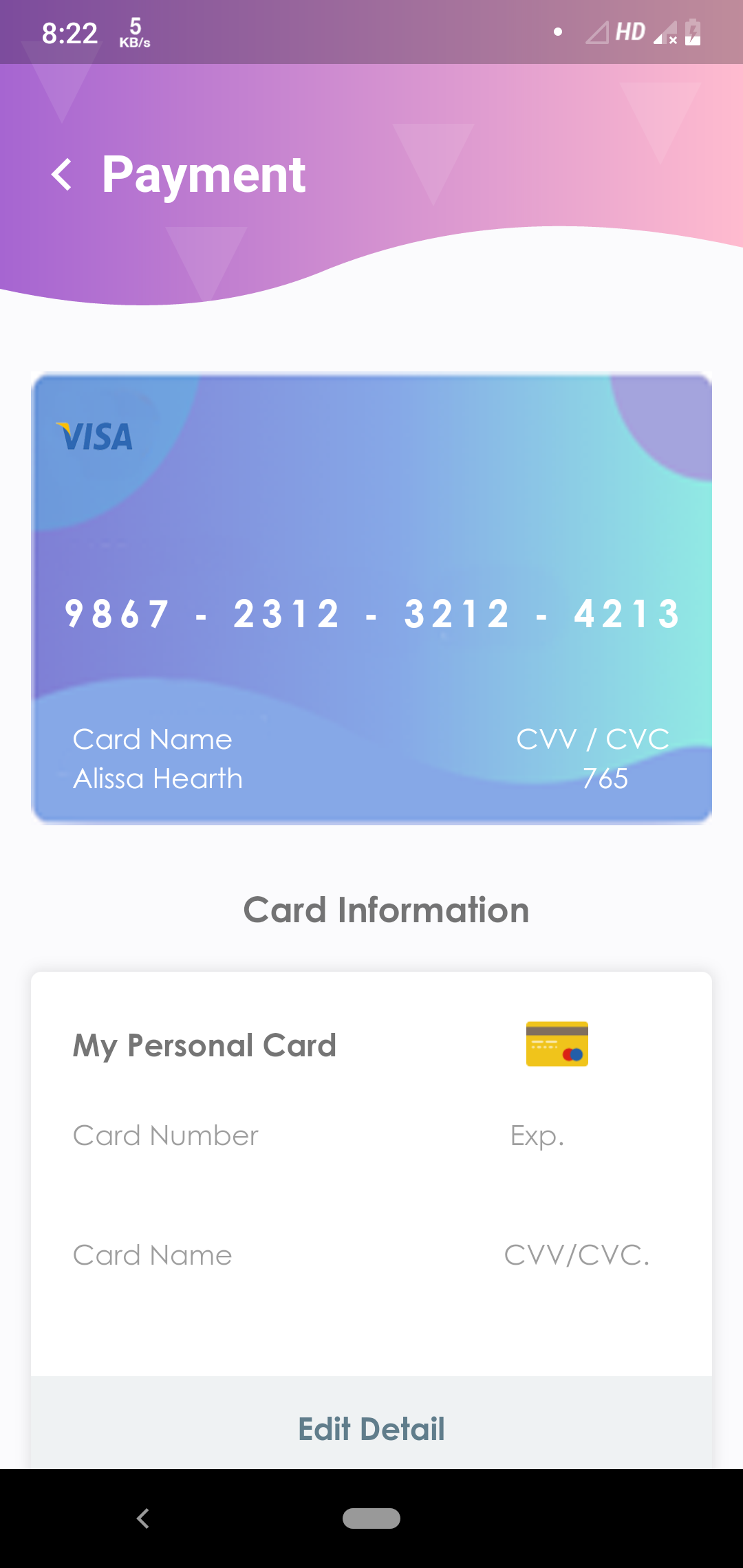Tap the CVV/CVC. field
The height and width of the screenshot is (1568, 743).
577,1255
